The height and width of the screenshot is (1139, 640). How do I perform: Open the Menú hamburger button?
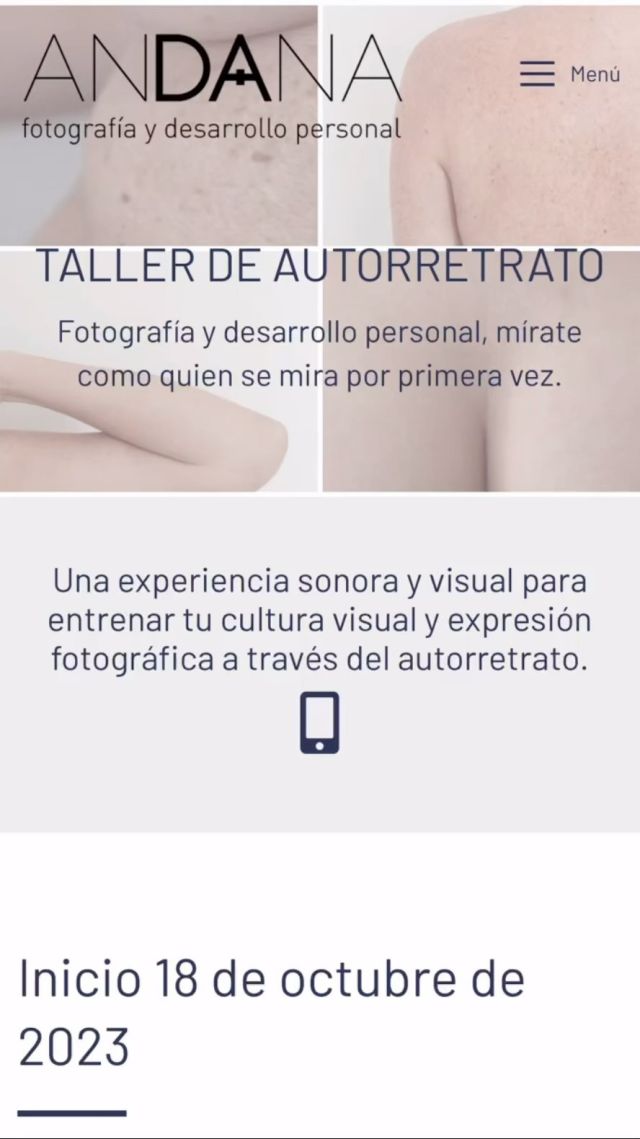tap(569, 74)
